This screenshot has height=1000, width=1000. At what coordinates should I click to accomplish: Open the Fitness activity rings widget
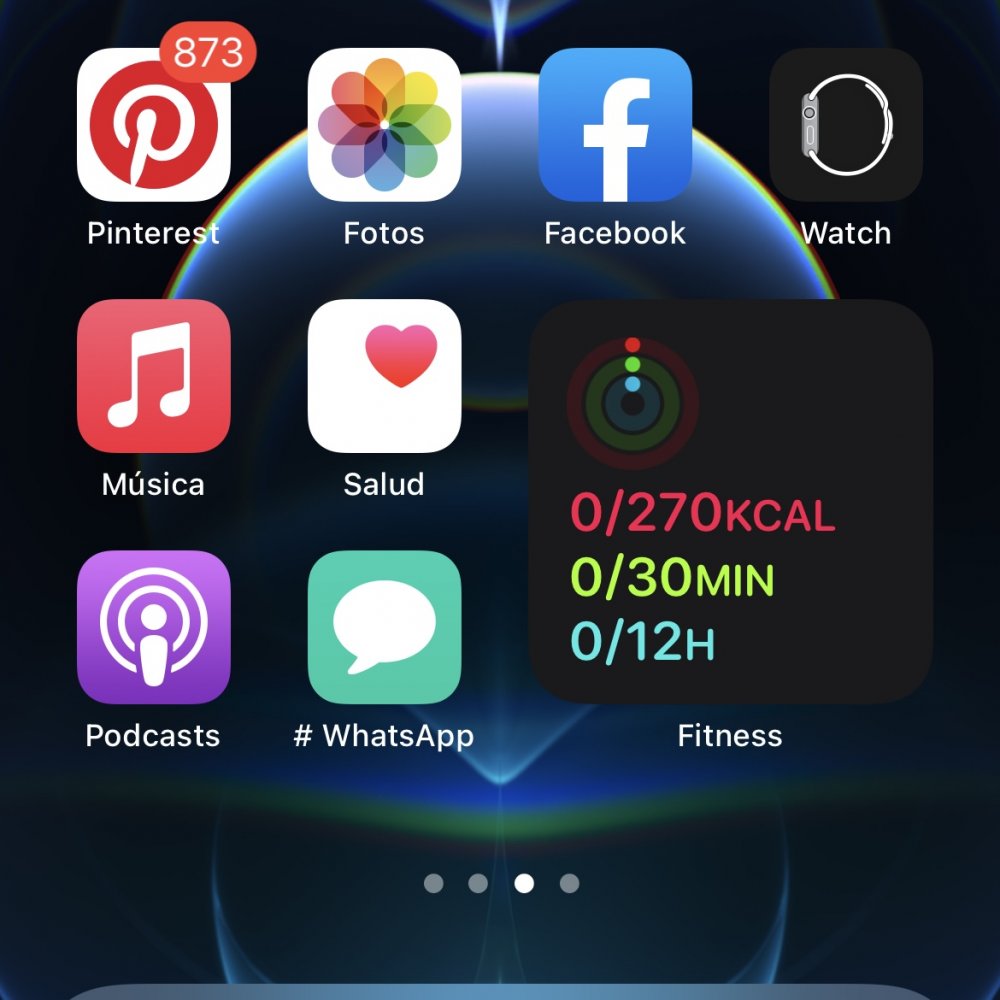click(730, 502)
